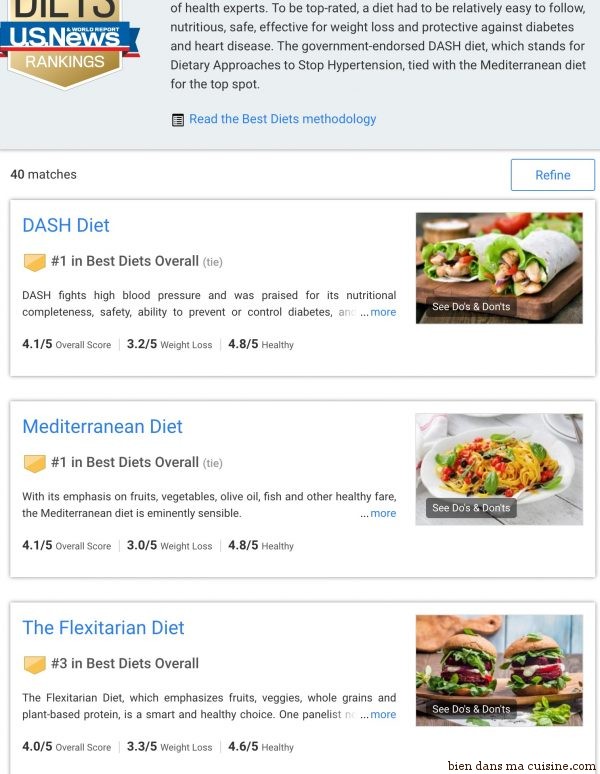Tap the Refine button

[552, 175]
